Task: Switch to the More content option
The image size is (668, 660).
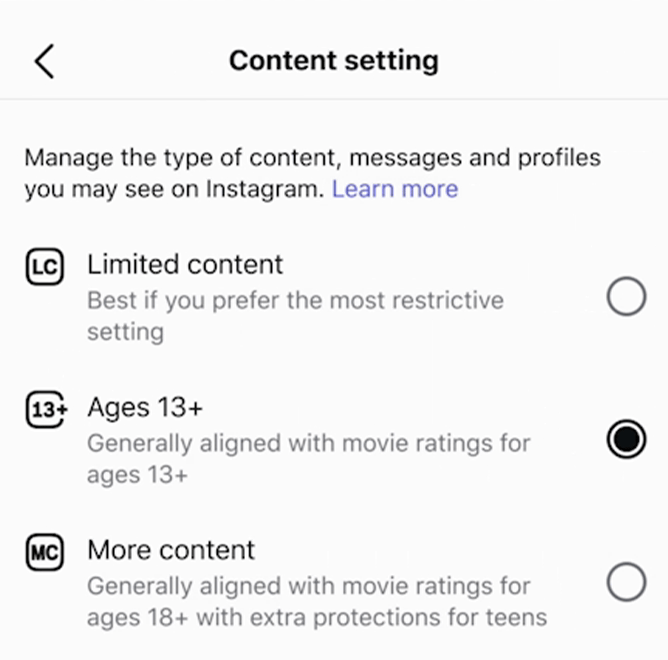Action: [626, 582]
